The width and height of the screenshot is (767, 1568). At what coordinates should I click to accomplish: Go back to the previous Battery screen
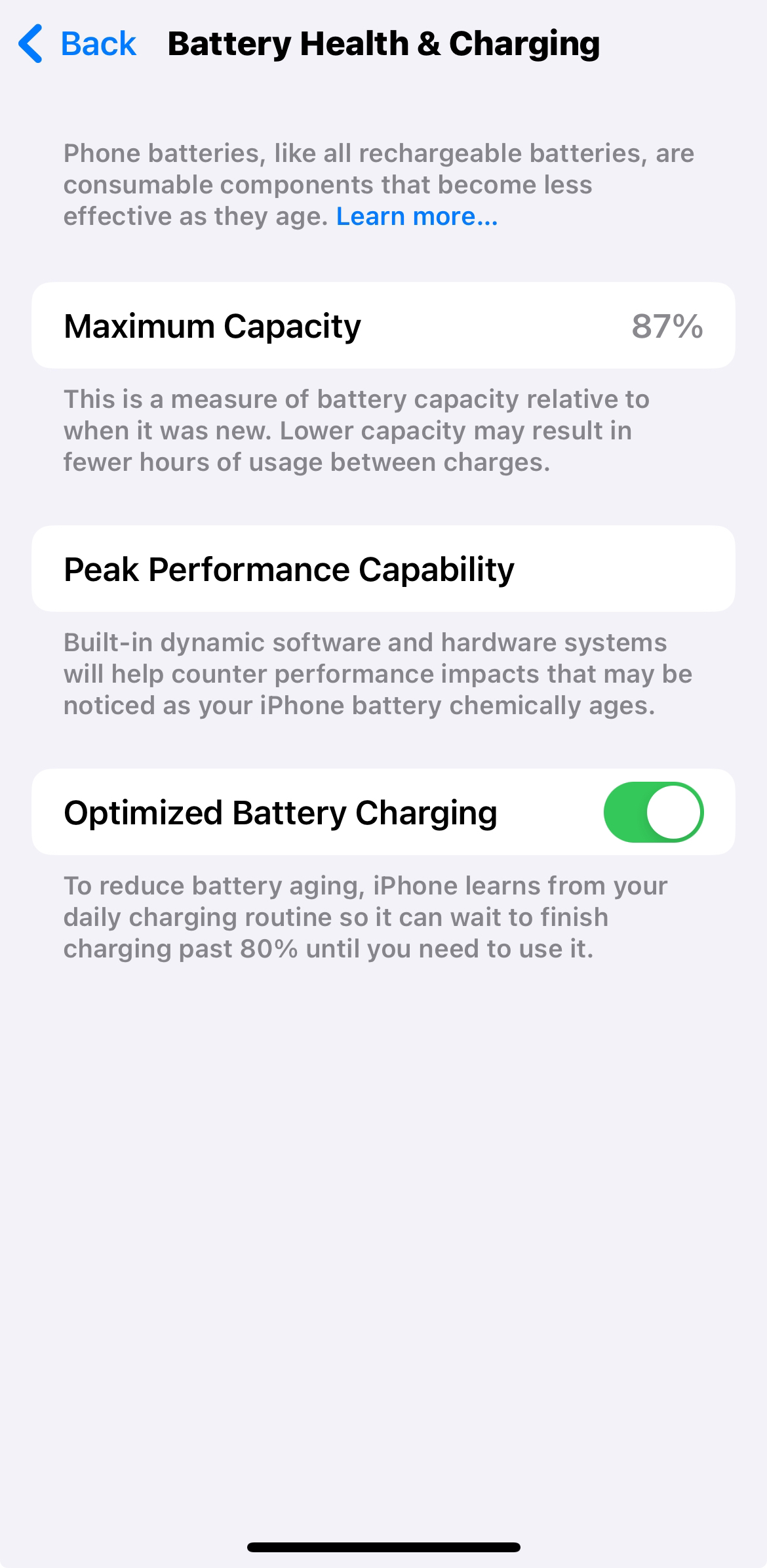pyautogui.click(x=77, y=44)
